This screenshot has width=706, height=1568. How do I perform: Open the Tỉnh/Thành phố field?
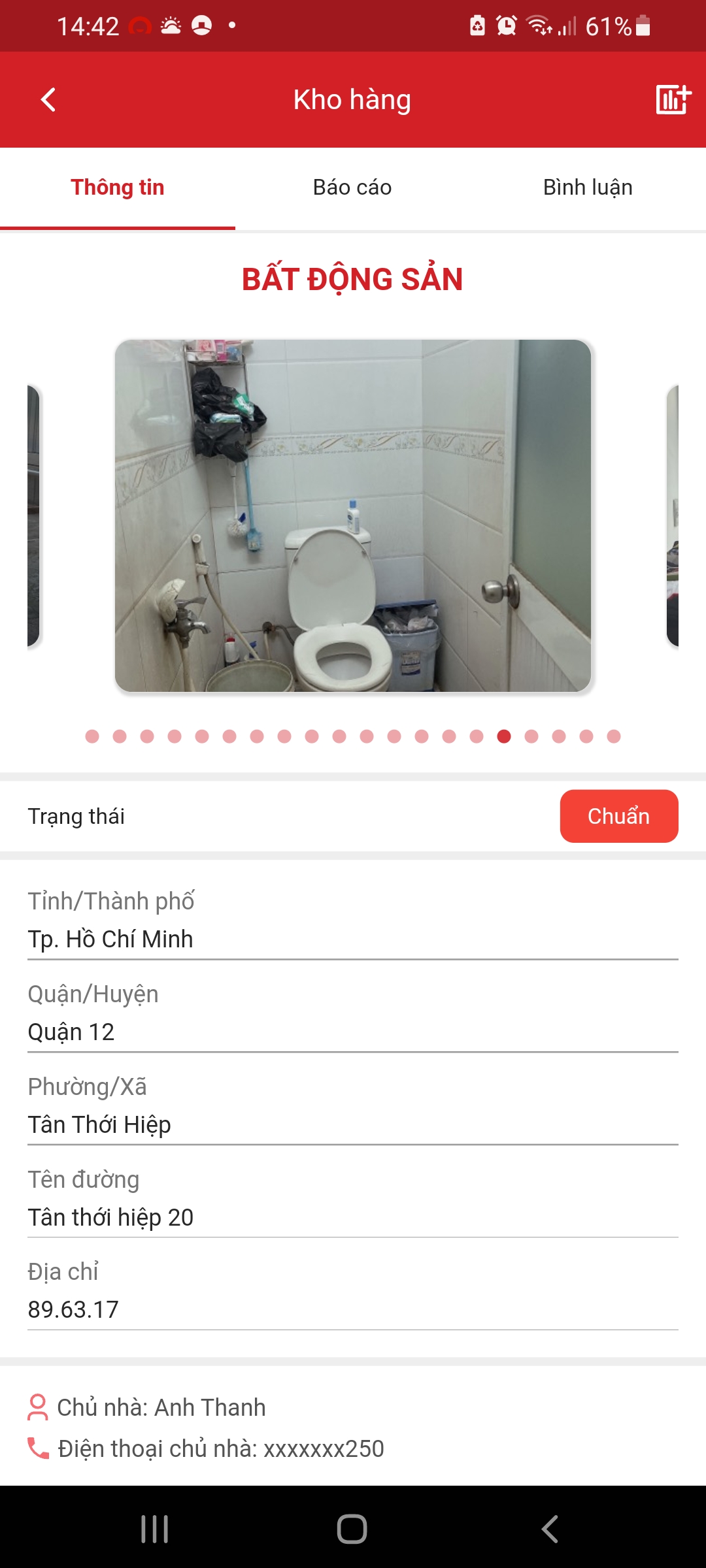tap(353, 923)
